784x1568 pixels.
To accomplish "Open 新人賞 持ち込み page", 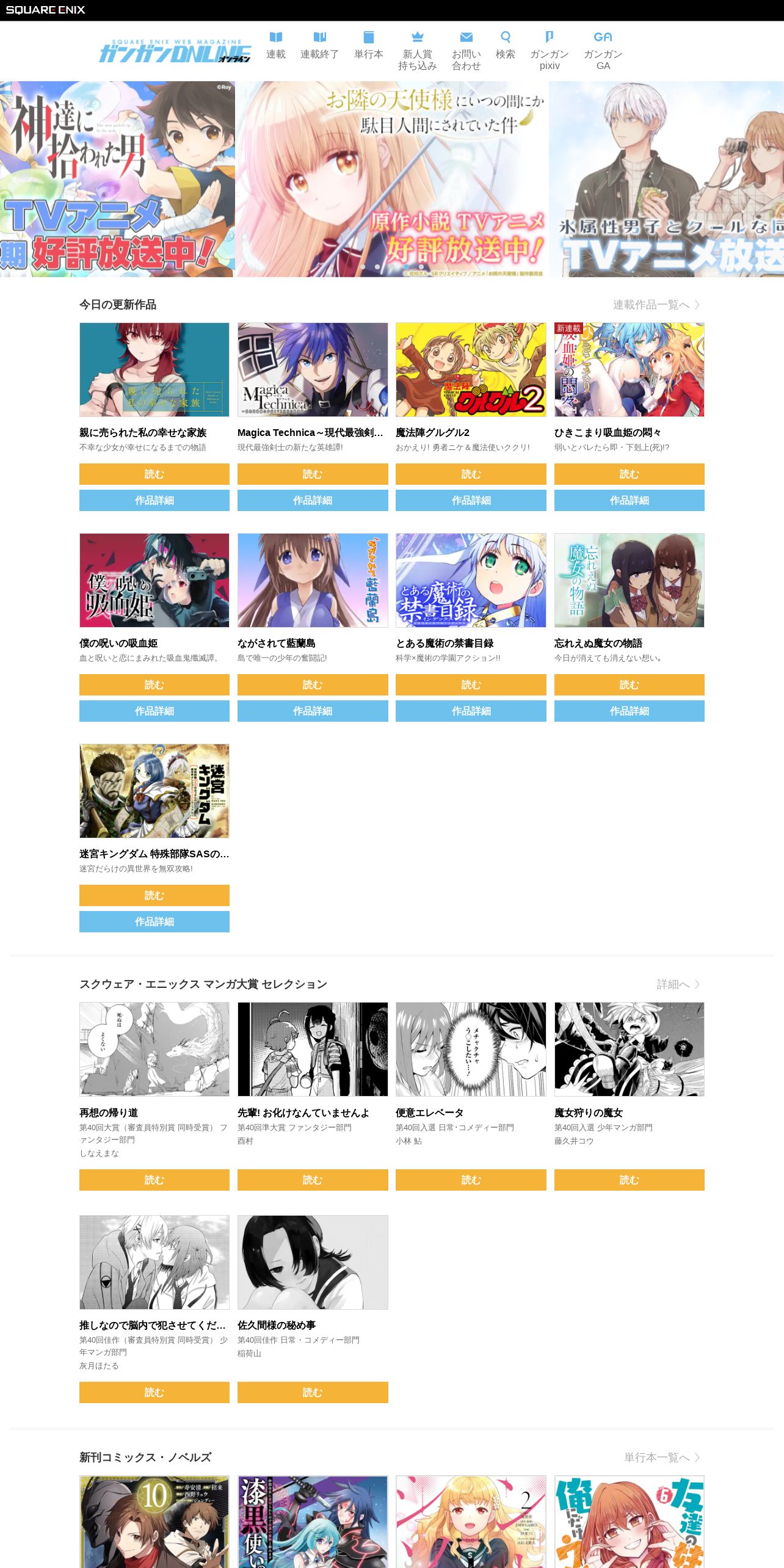I will click(418, 51).
